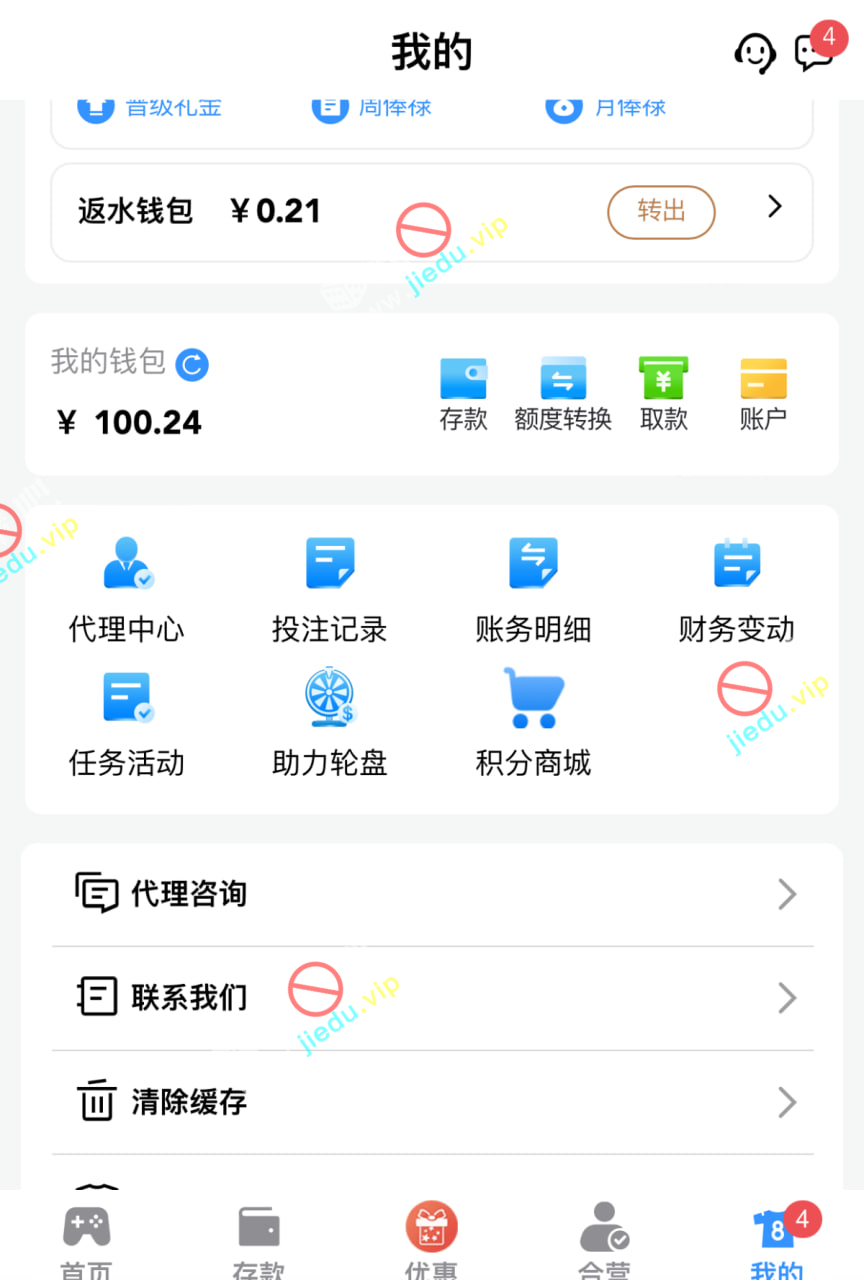Open 存款 in the wallet card
Viewport: 864px width, 1280px height.
click(463, 394)
